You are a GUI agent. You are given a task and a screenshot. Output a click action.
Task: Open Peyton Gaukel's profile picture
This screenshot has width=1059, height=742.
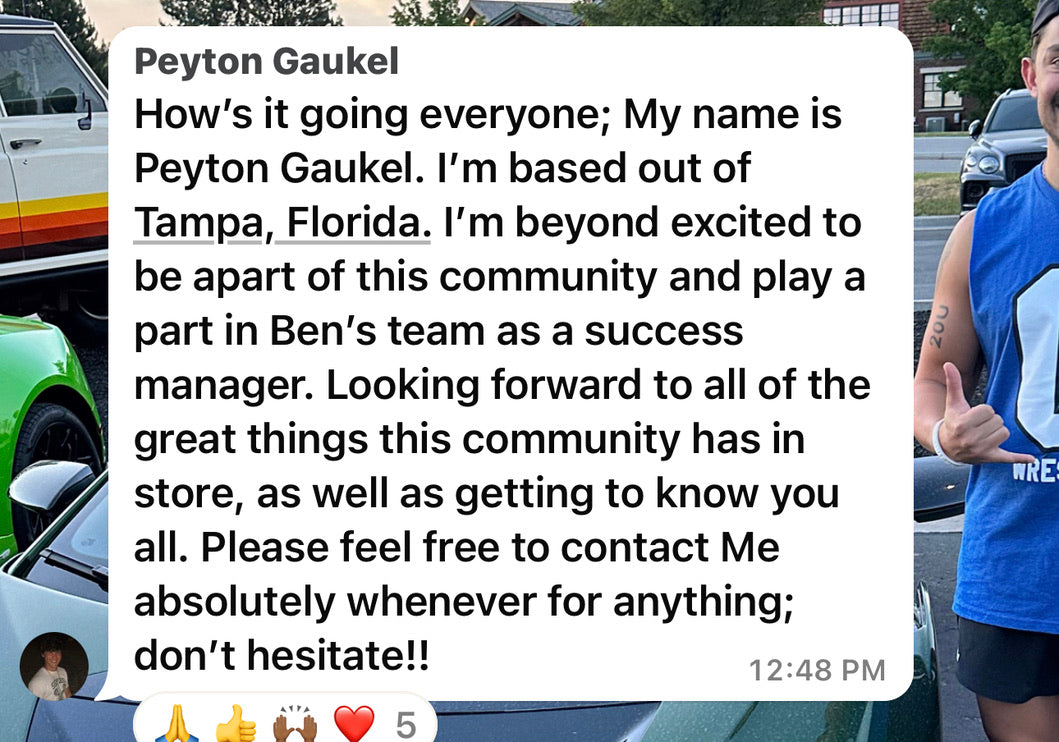54,666
